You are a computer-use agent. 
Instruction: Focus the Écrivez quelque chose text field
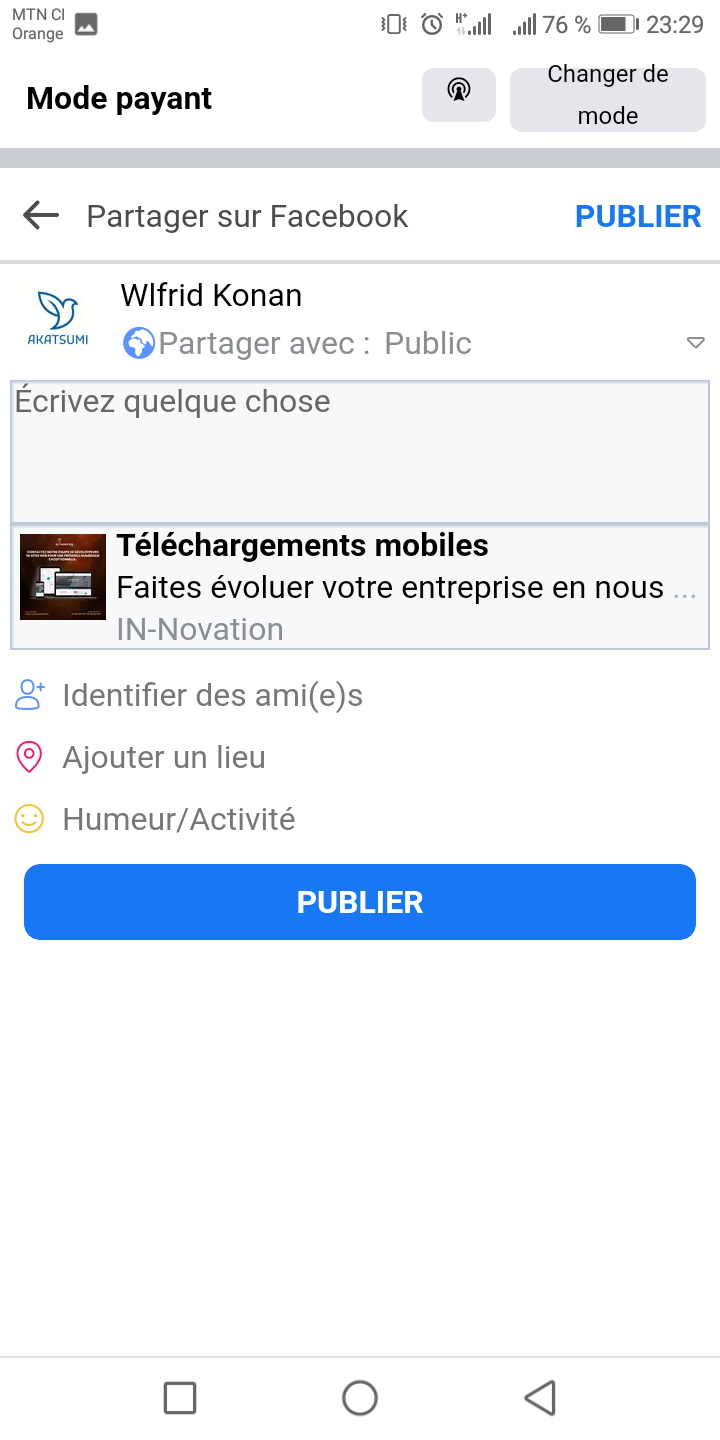coord(360,450)
